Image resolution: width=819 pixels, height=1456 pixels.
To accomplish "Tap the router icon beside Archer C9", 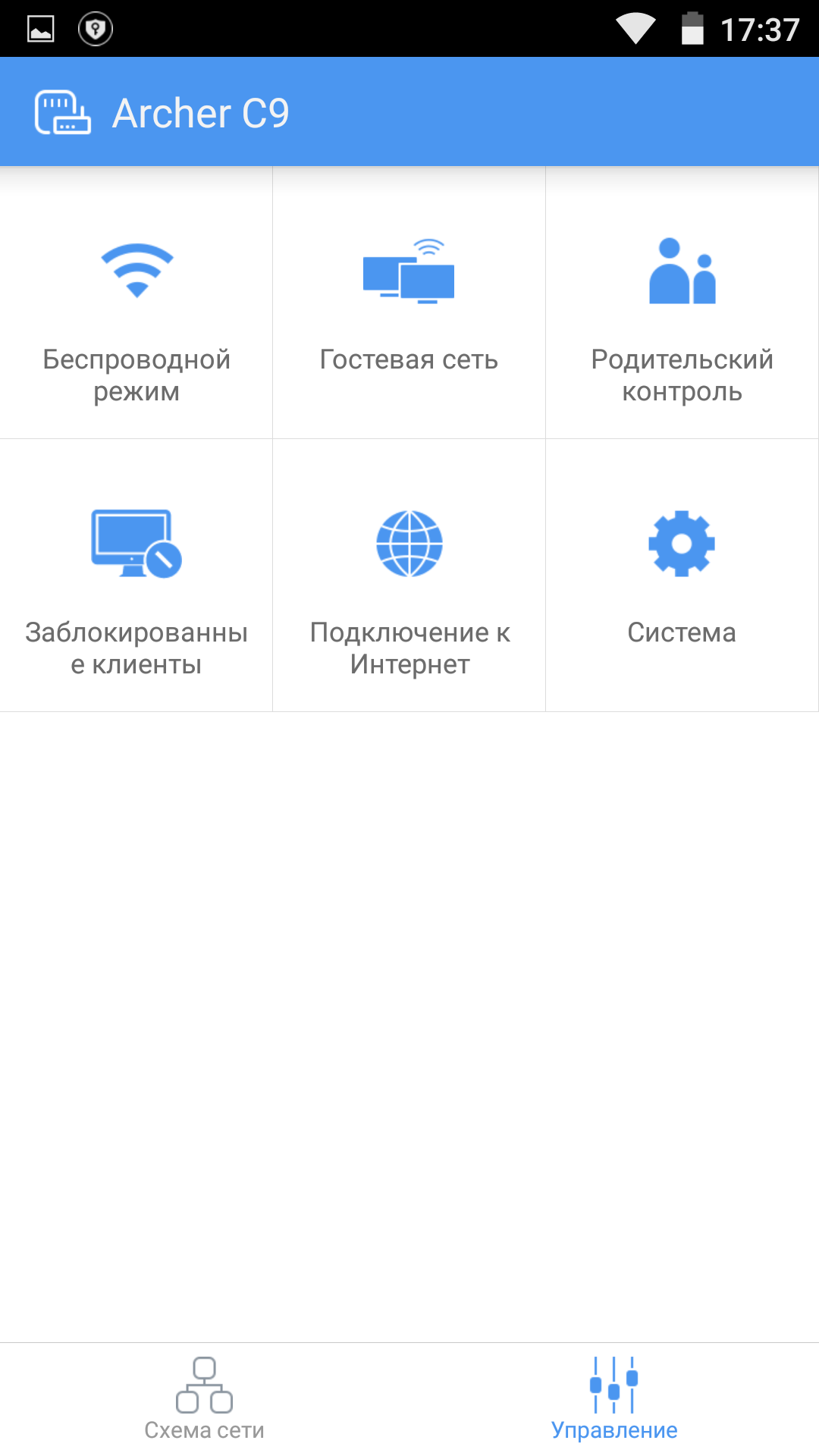I will tap(63, 113).
